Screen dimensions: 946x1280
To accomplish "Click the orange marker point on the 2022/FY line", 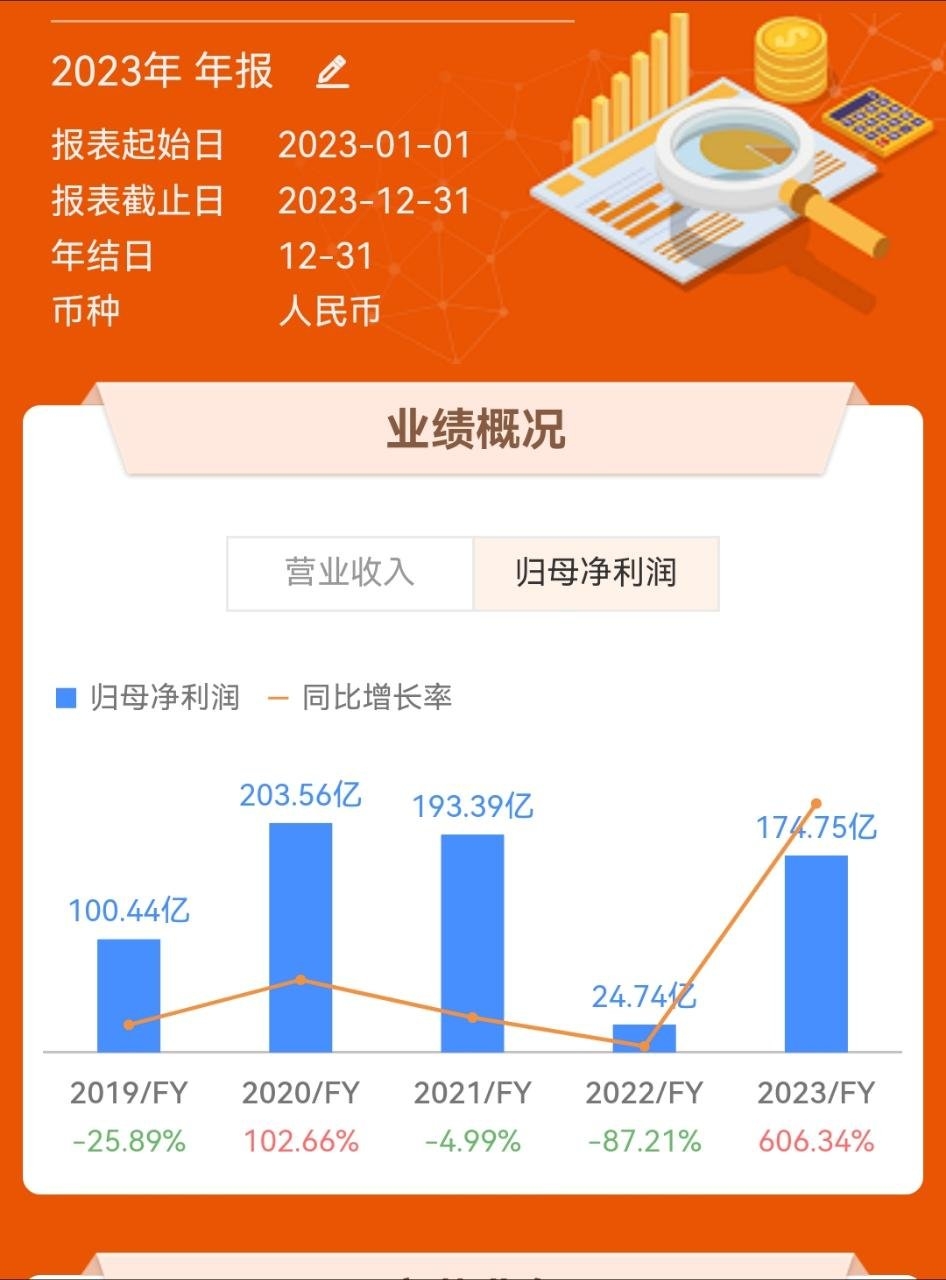I will [642, 1046].
